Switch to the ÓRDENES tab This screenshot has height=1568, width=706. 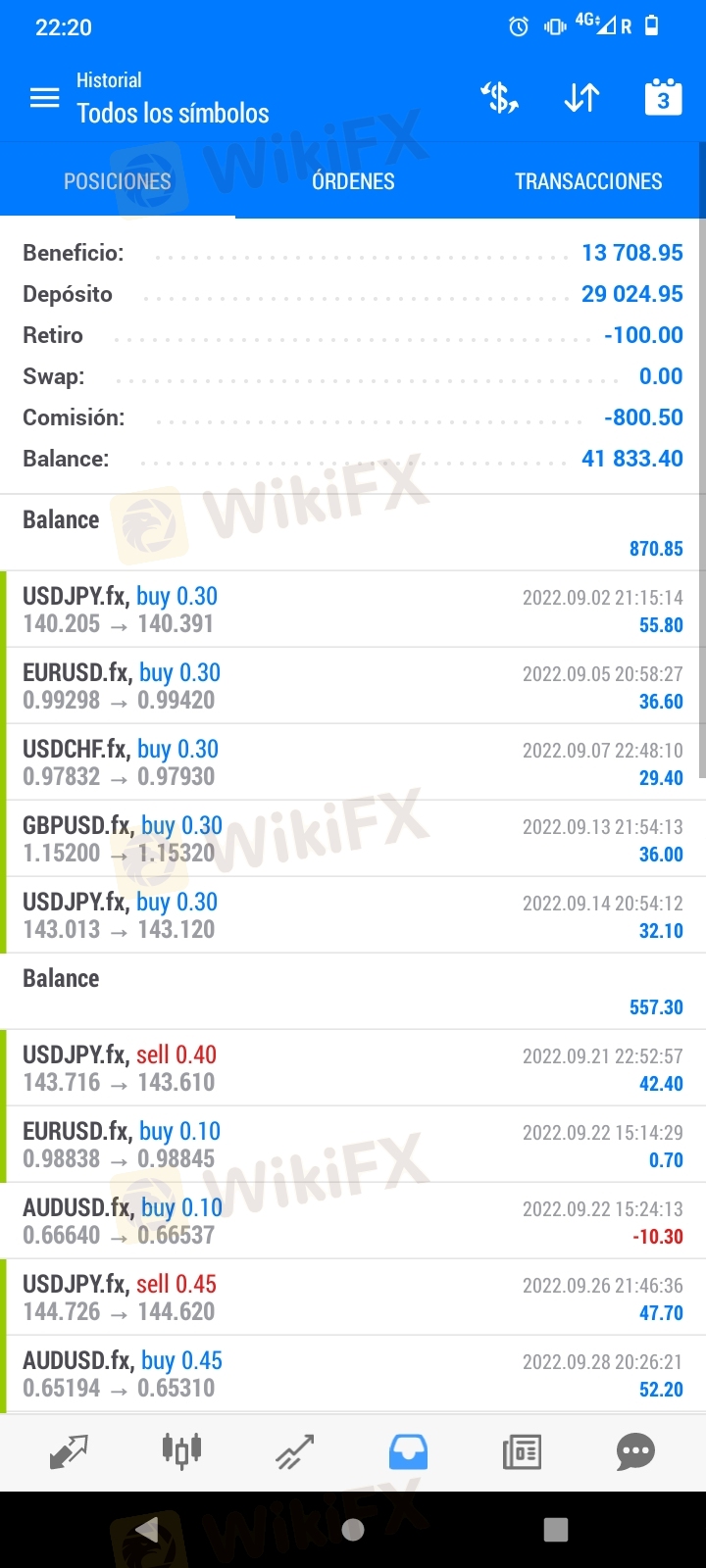(353, 181)
